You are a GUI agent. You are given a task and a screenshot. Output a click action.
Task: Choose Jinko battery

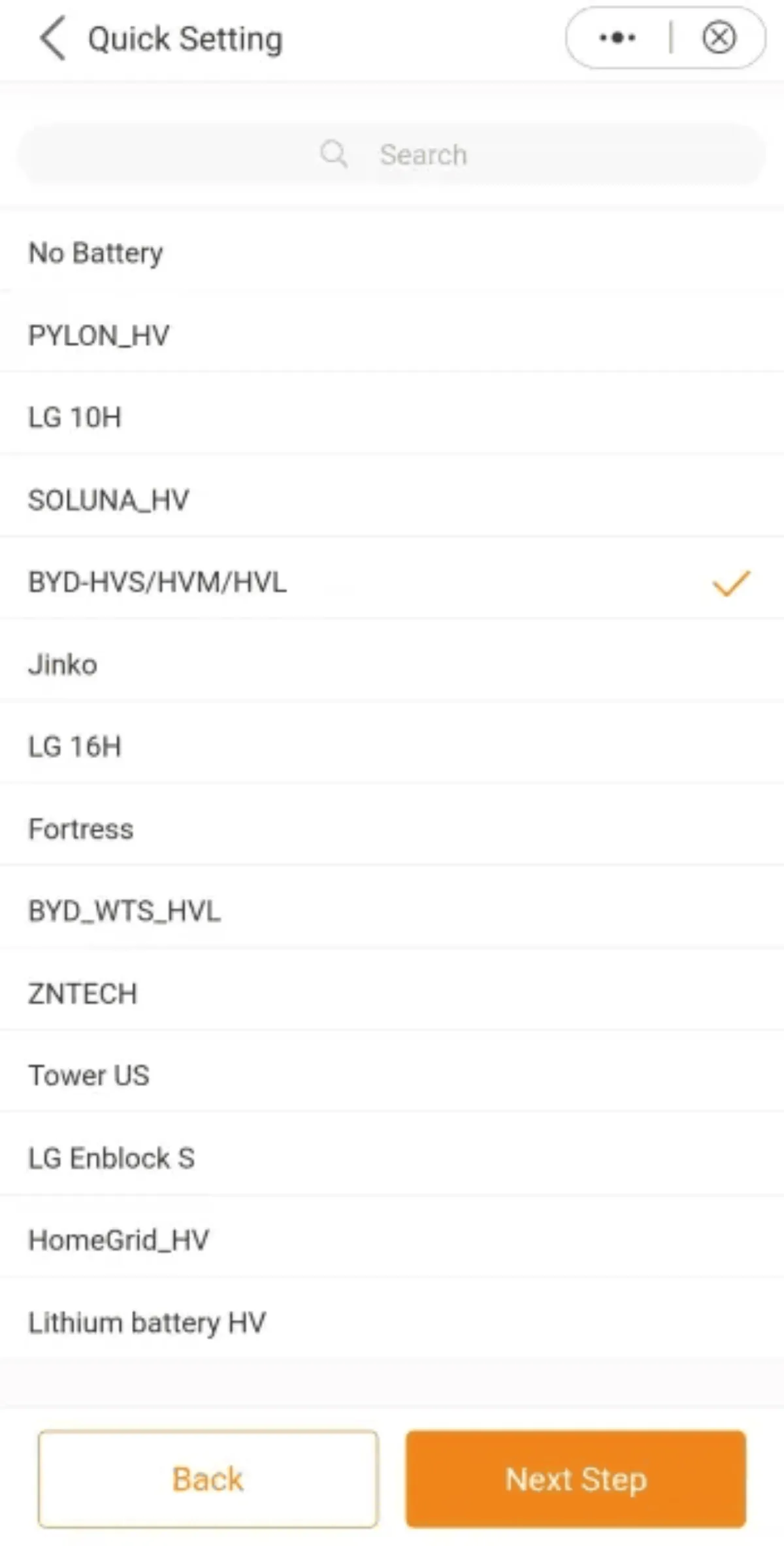click(x=392, y=665)
